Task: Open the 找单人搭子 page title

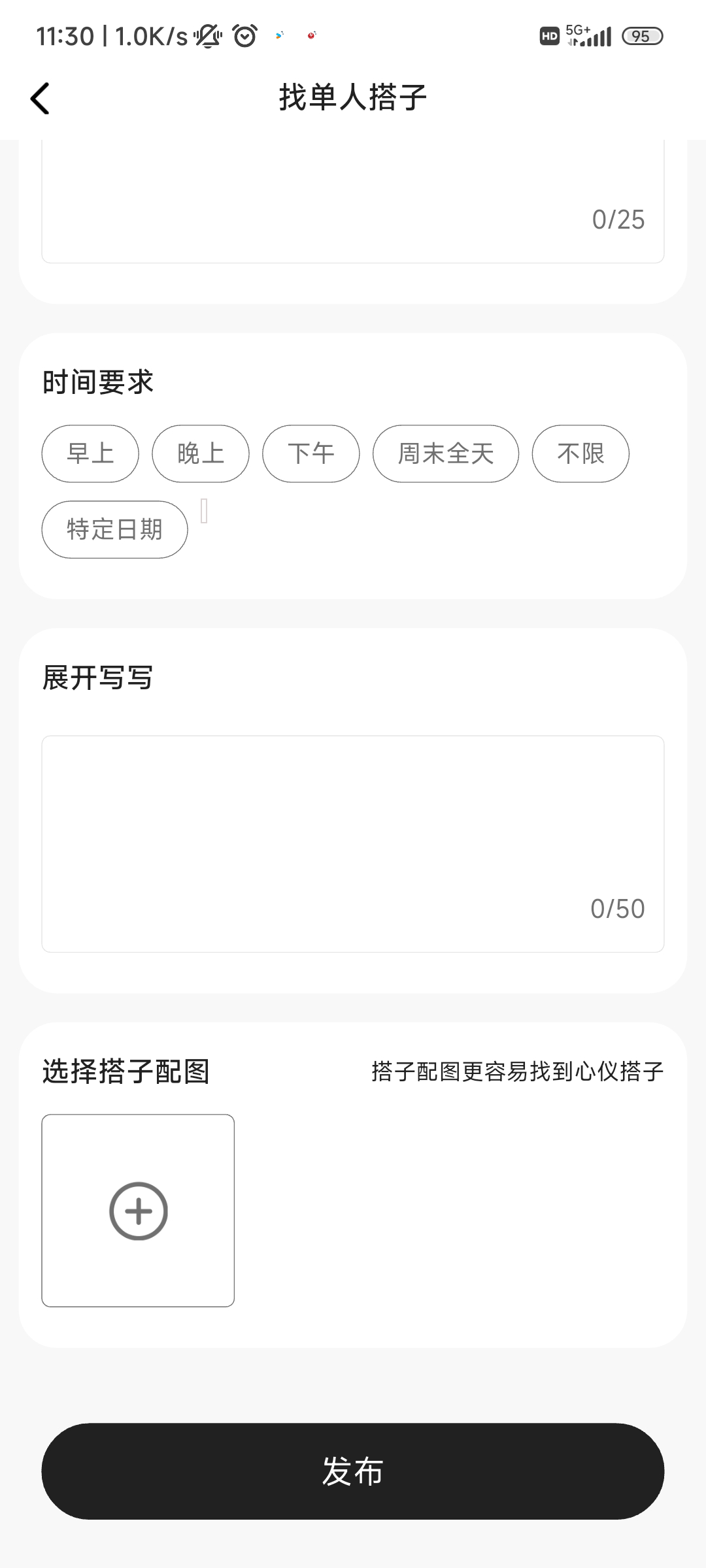Action: pos(352,97)
